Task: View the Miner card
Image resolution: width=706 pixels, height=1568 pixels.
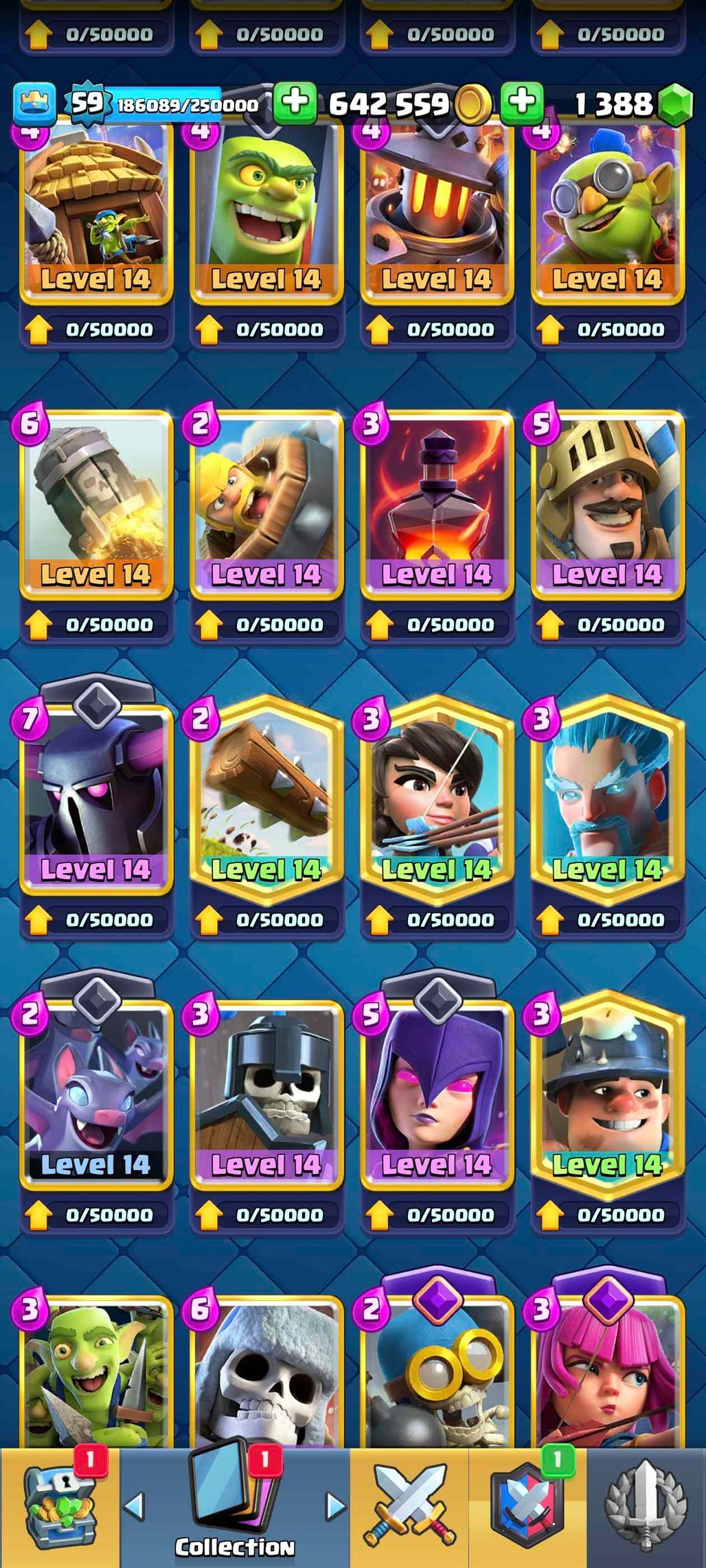Action: [607, 1095]
